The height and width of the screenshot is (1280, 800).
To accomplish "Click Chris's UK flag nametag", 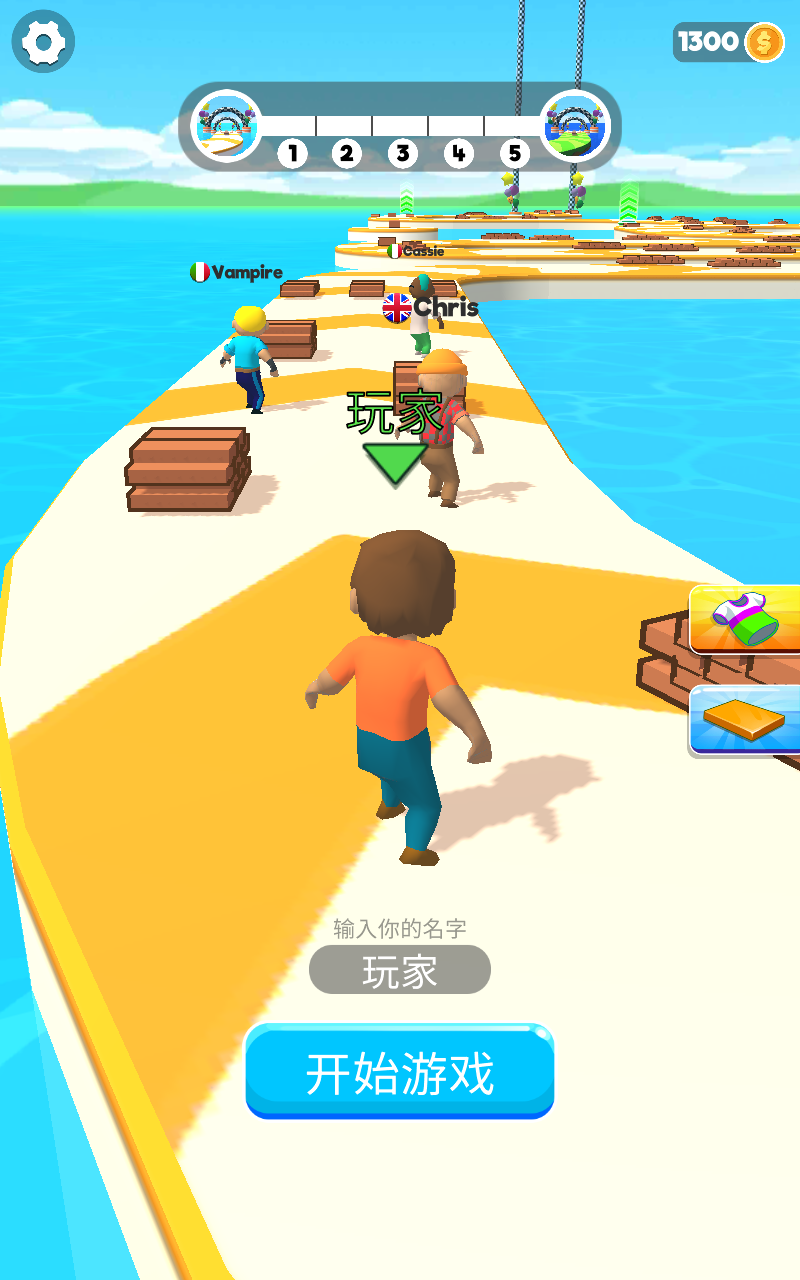I will point(428,308).
